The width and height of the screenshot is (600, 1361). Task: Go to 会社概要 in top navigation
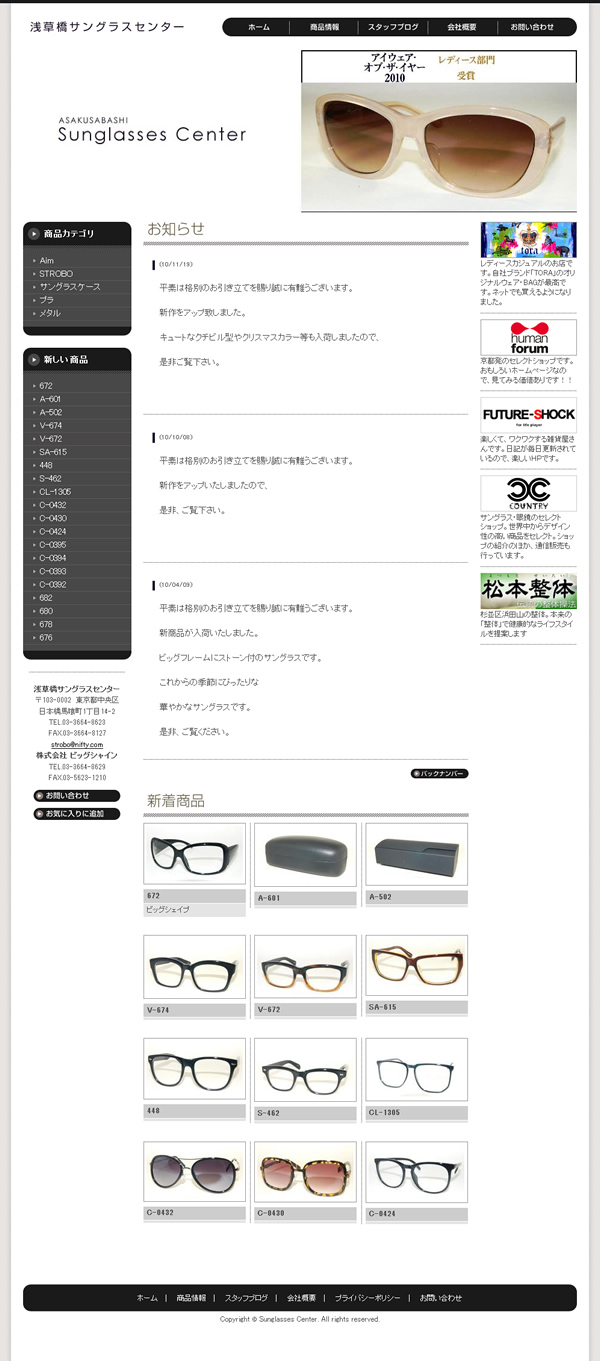point(461,27)
